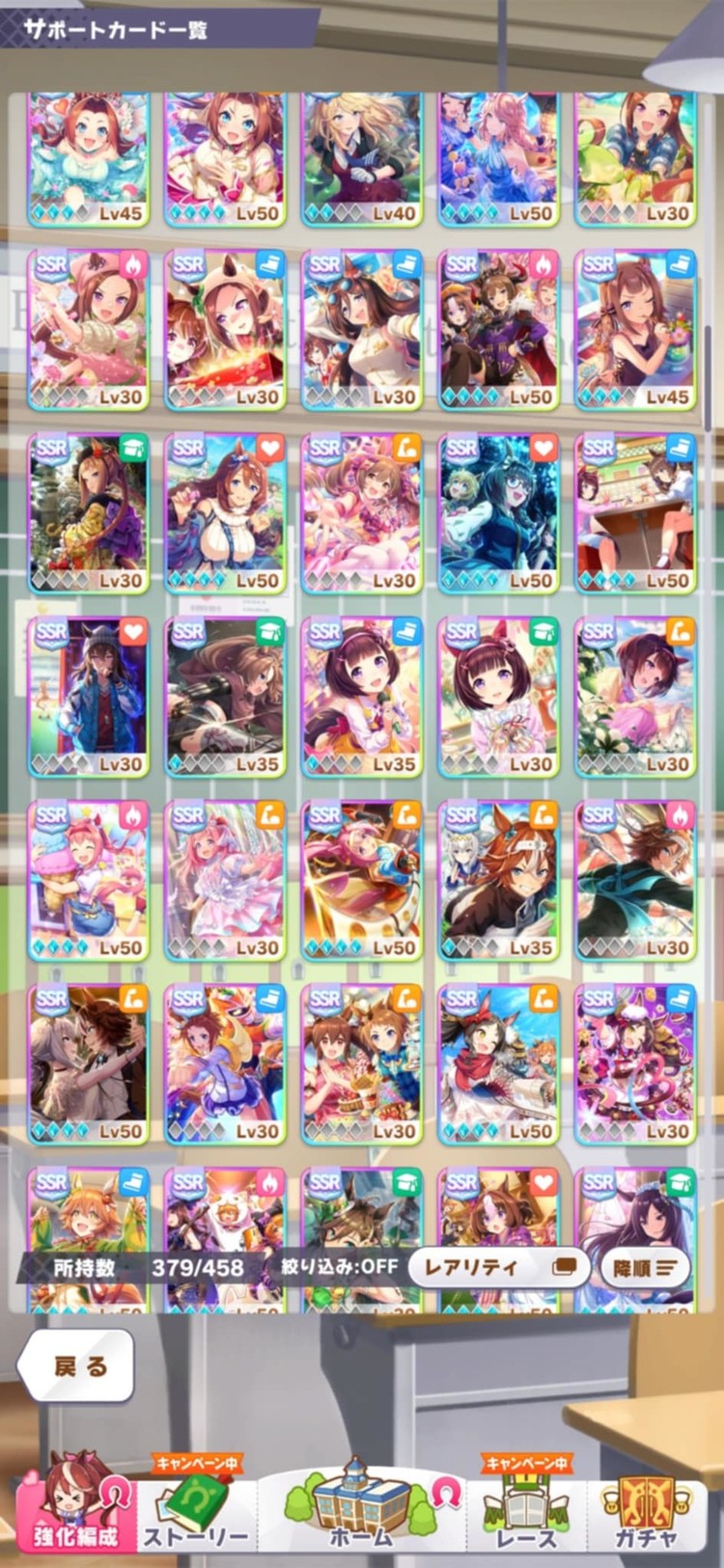Open the Lv40 blonde girl support card
This screenshot has height=1568, width=724.
[362, 159]
